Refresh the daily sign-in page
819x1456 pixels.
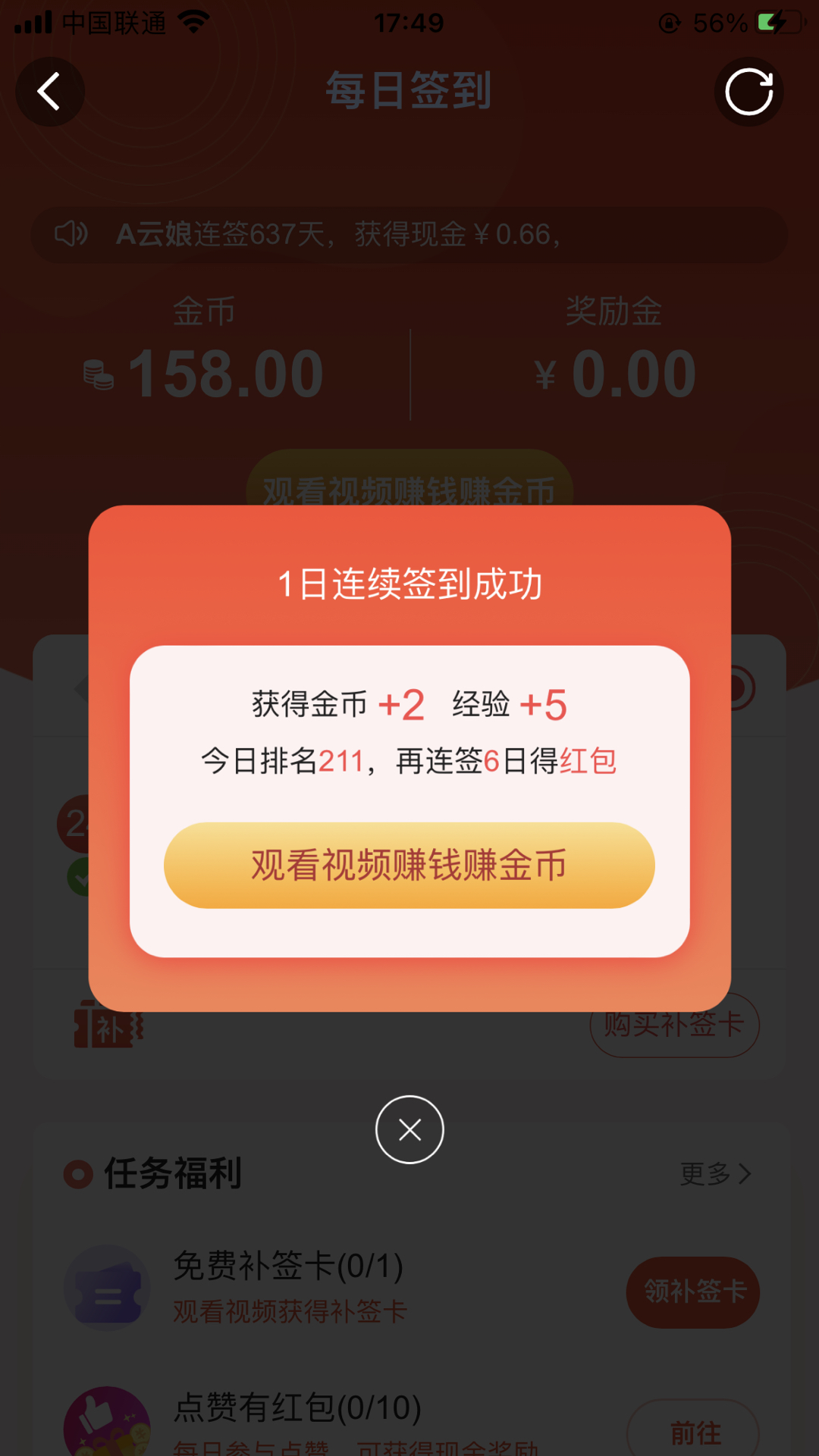click(748, 92)
